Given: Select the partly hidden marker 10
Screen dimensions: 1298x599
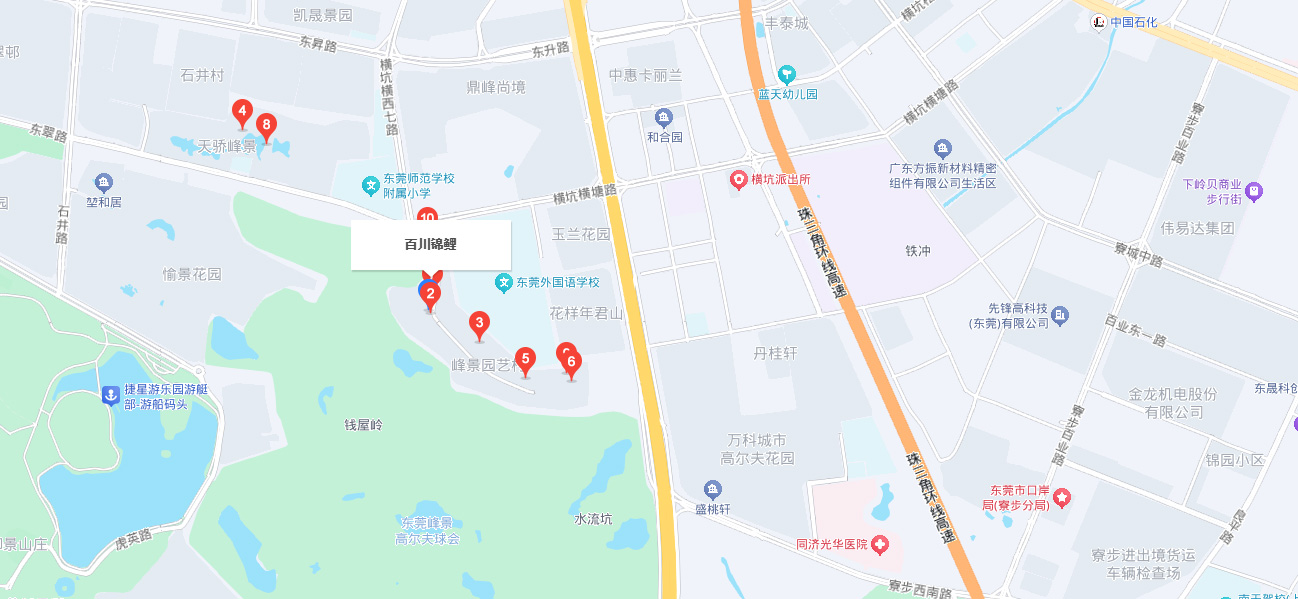Looking at the screenshot, I should 427,215.
